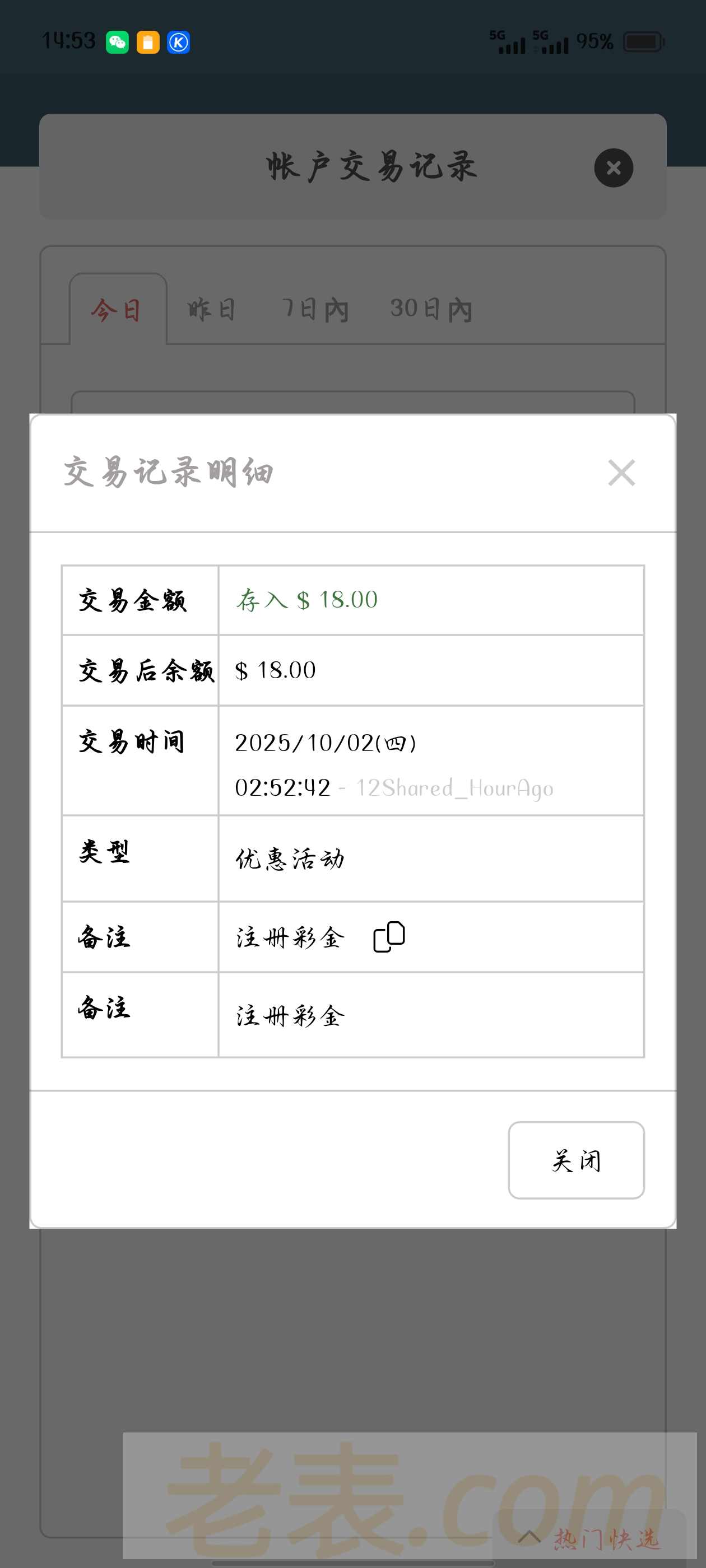Switch to the 昨日 tab
Image resolution: width=706 pixels, height=1568 pixels.
(211, 310)
